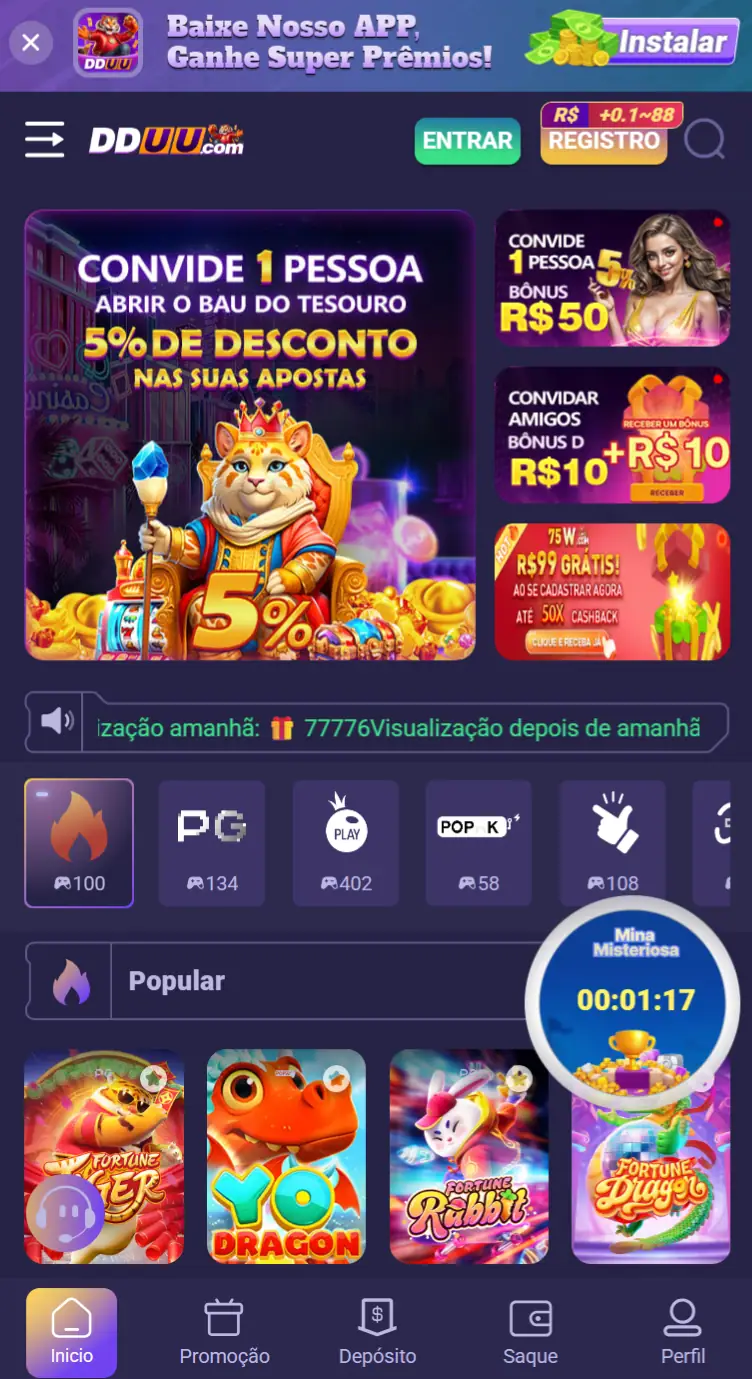Switch to the Promoção tab
The image size is (752, 1379).
pyautogui.click(x=224, y=1332)
